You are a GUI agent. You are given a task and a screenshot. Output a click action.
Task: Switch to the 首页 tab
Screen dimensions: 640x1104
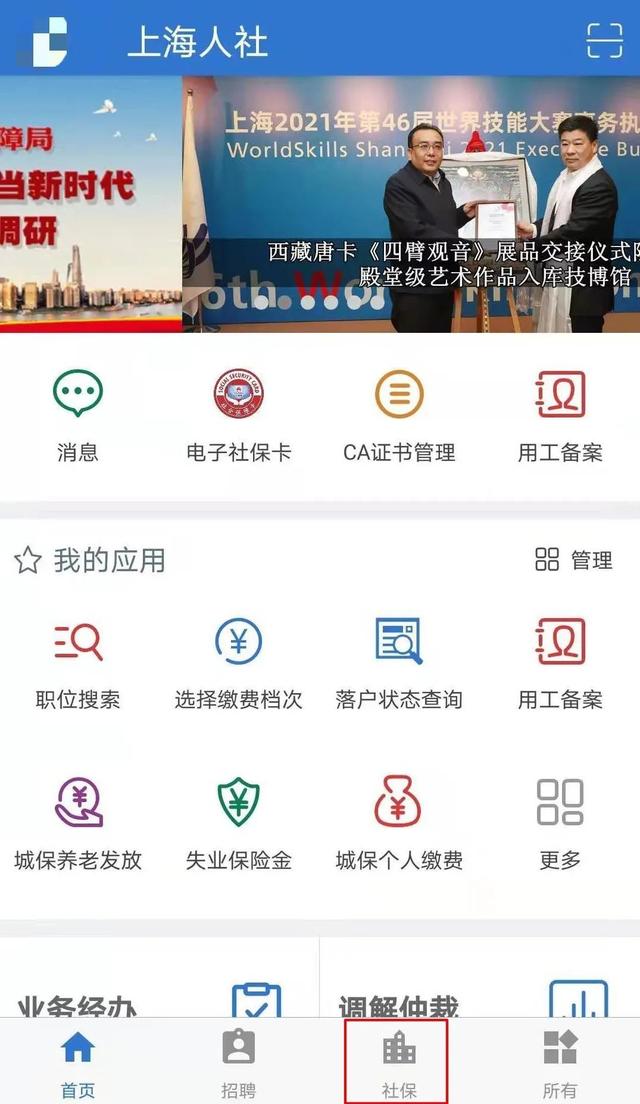point(77,1063)
